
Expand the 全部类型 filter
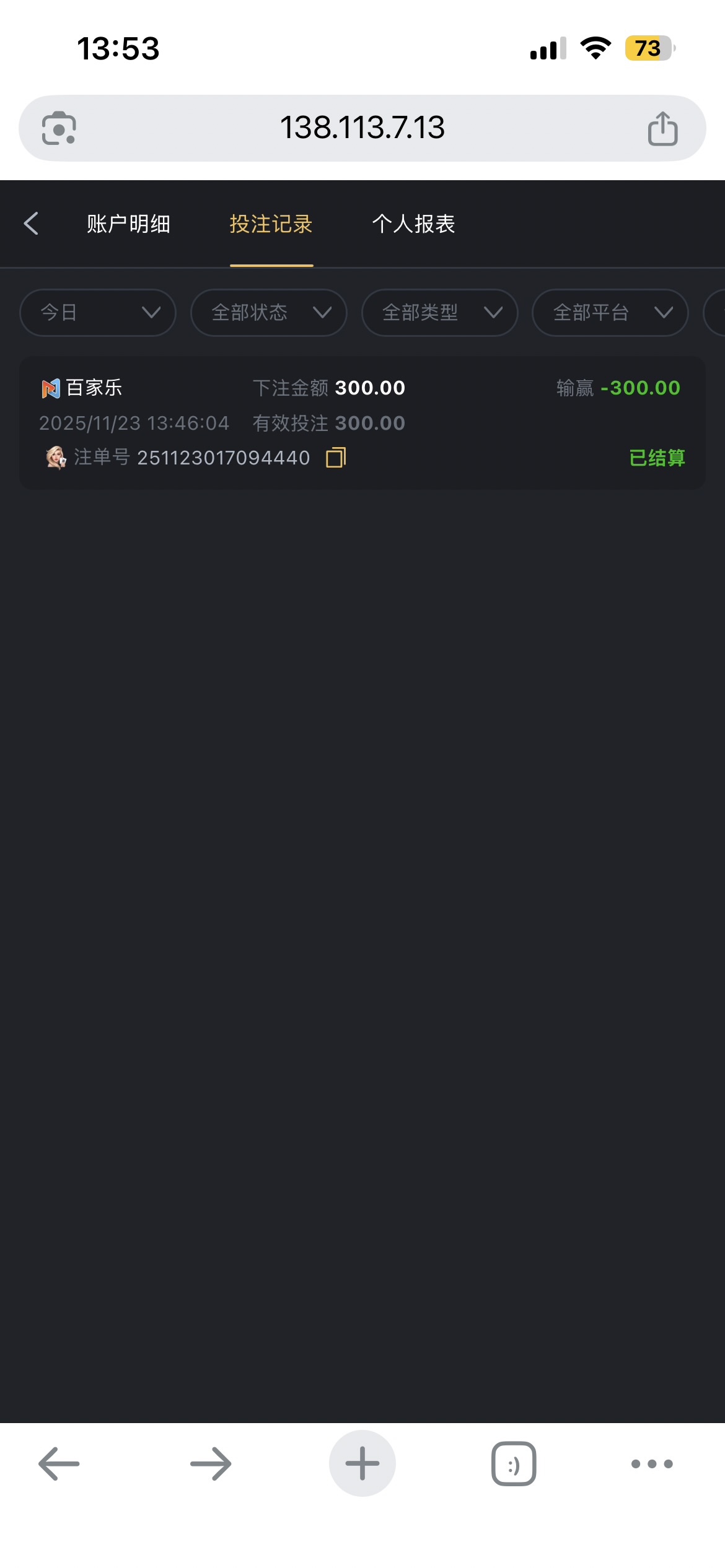point(439,313)
